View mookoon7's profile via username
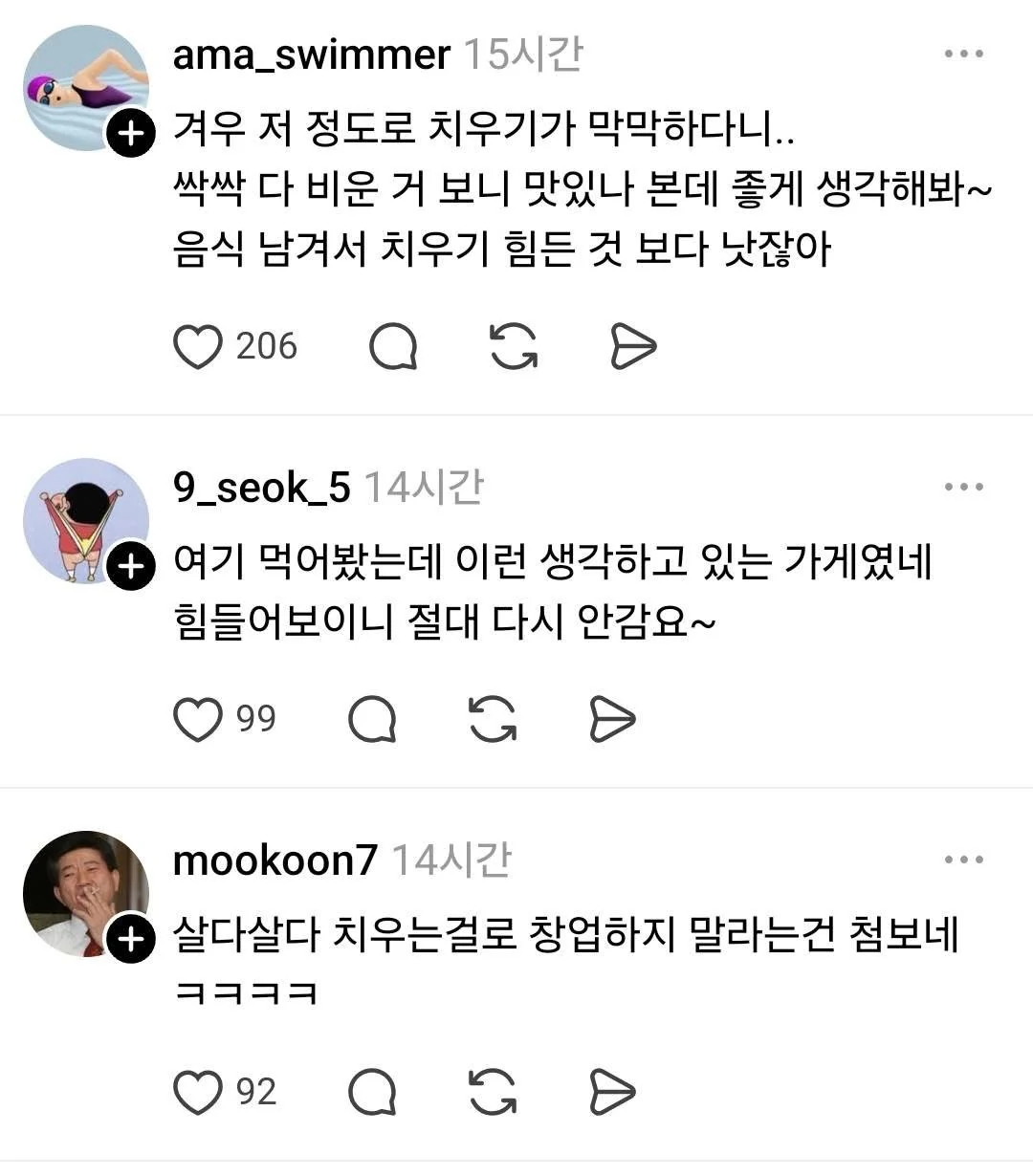1033x1176 pixels. (x=275, y=861)
